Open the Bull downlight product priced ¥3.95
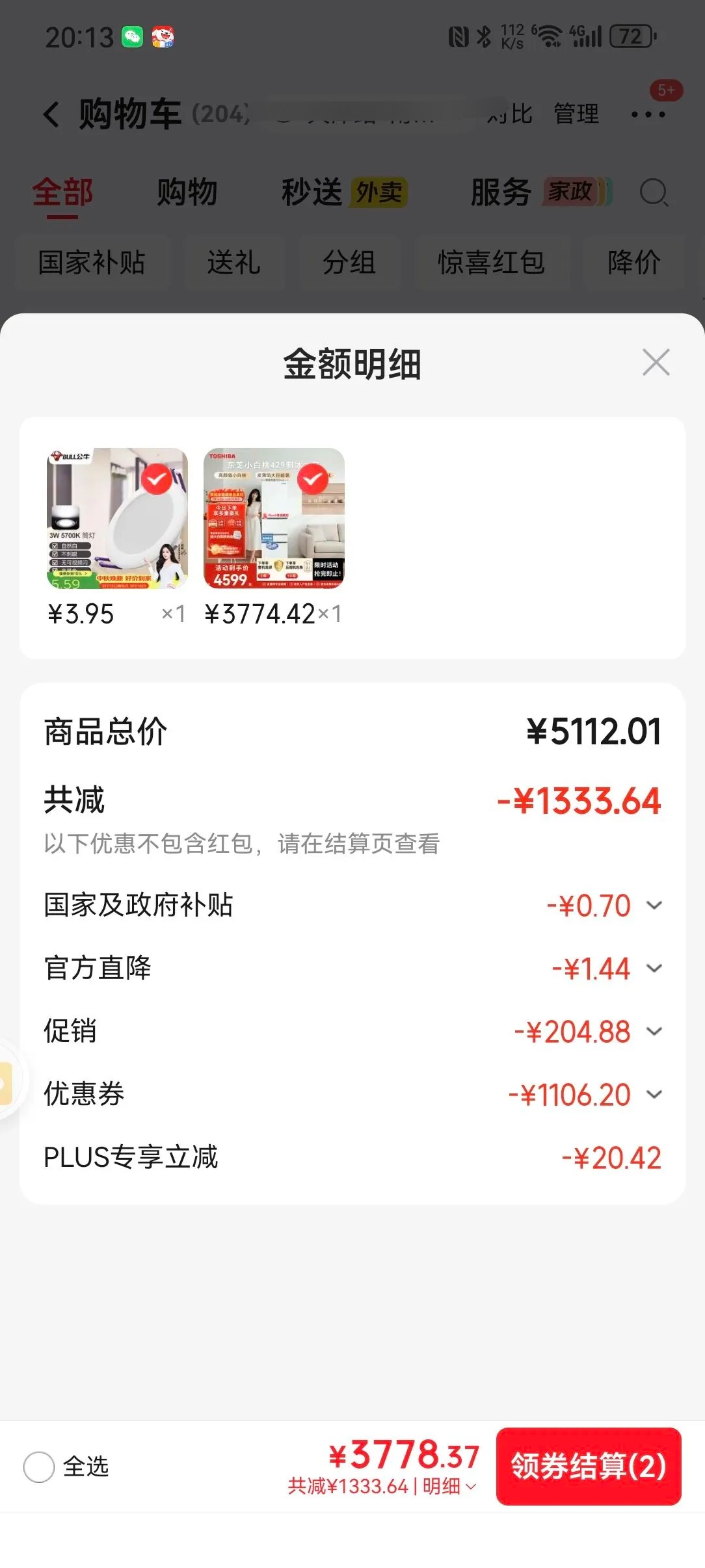The image size is (705, 1568). (x=117, y=518)
